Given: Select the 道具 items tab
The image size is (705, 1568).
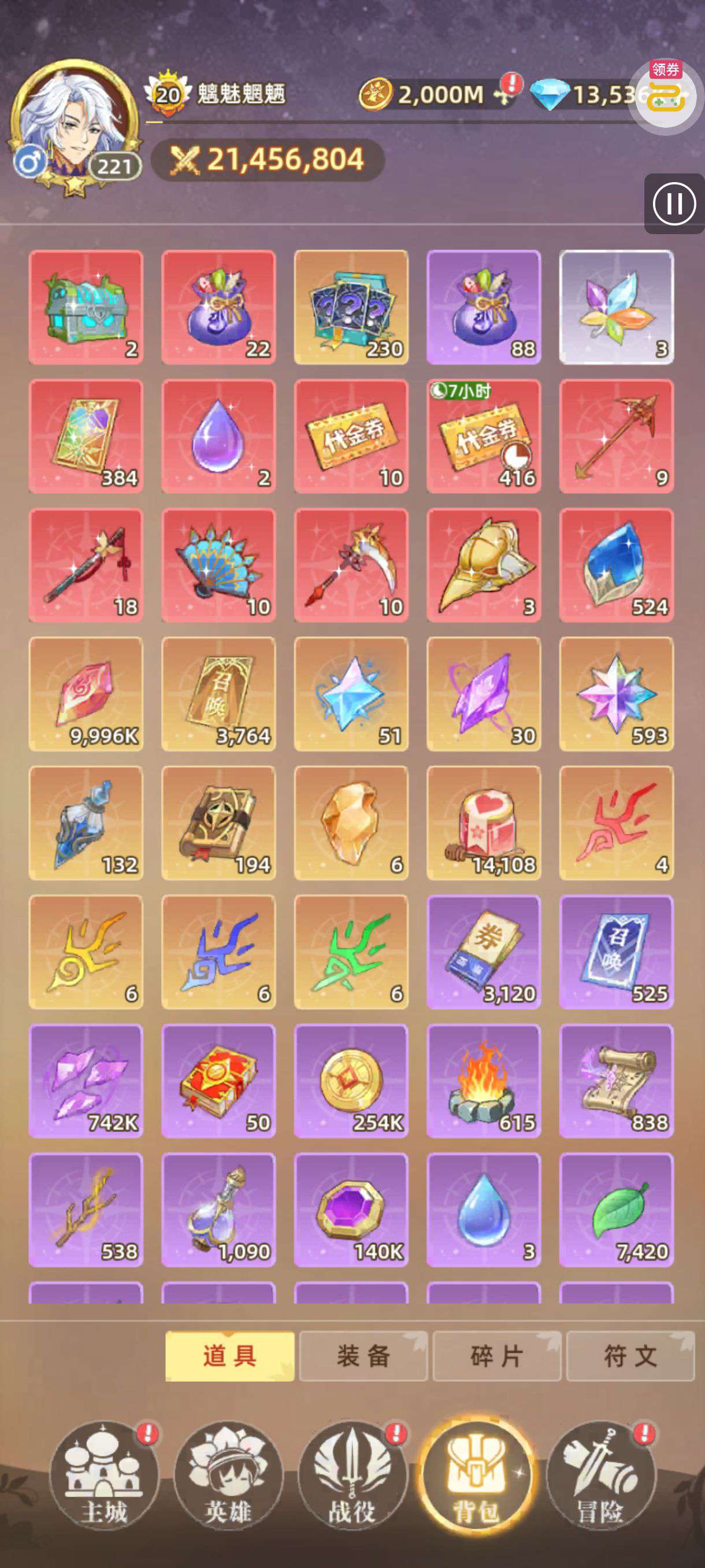Looking at the screenshot, I should 230,1356.
